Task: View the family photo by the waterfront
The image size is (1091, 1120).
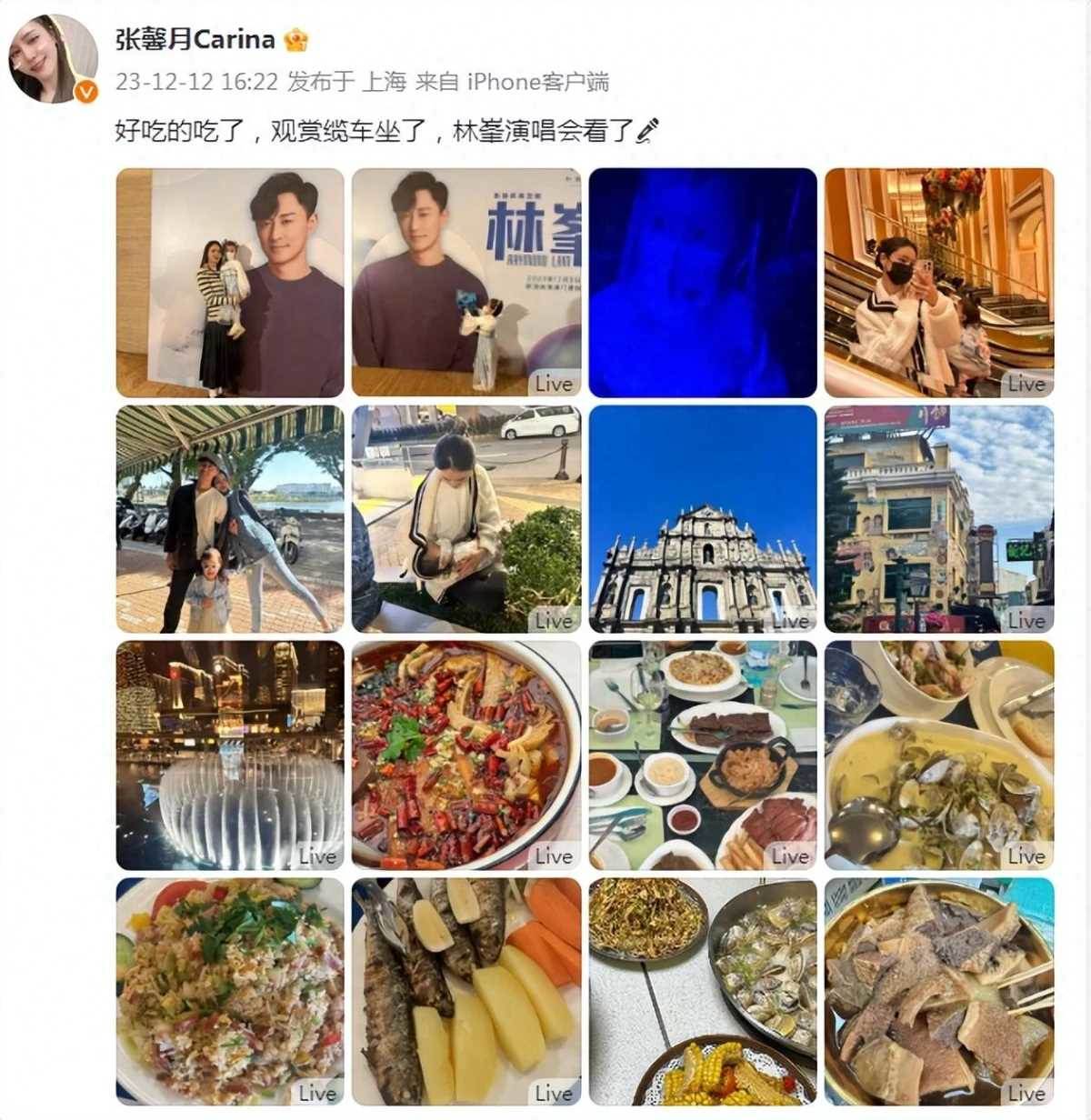Action: (x=230, y=519)
